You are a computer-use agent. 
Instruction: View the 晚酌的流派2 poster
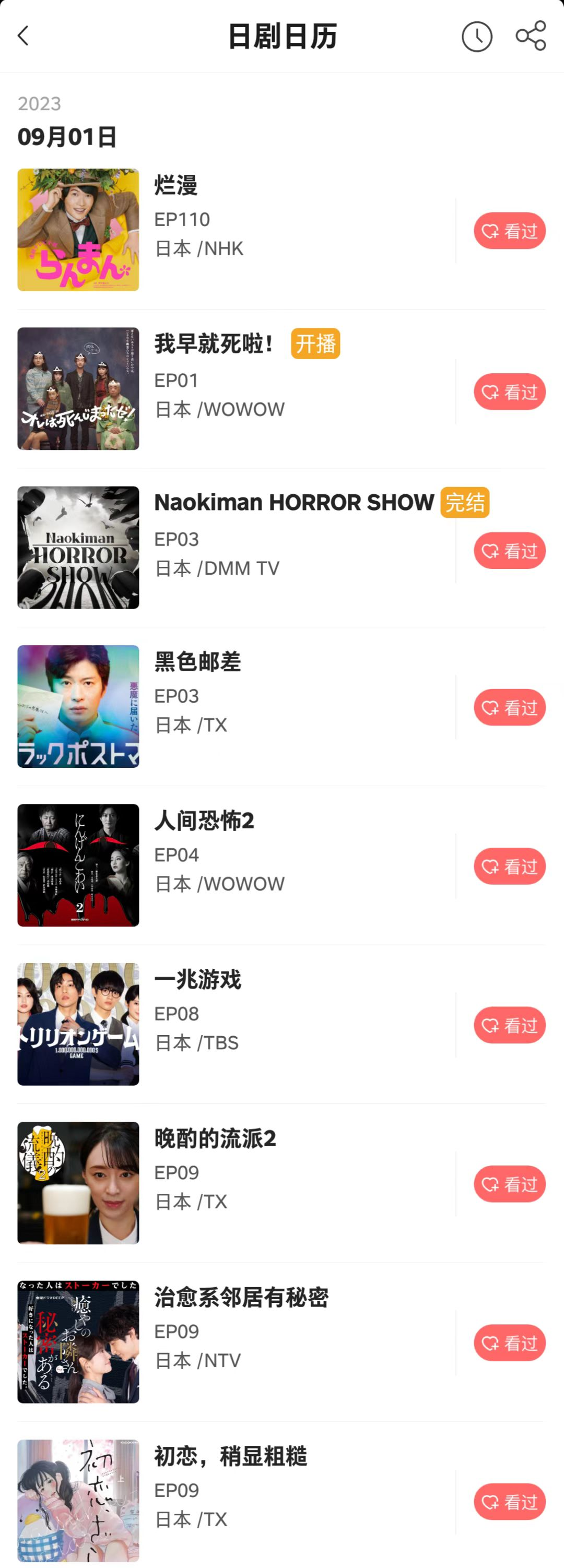[78, 1183]
